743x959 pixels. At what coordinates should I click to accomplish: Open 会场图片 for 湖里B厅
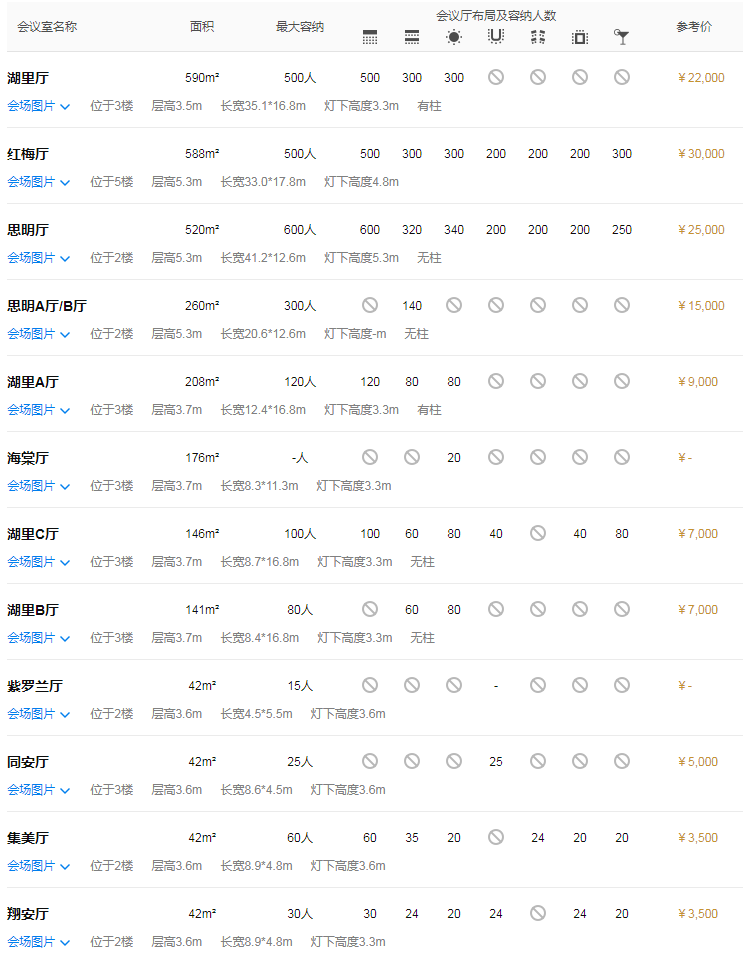click(x=38, y=638)
